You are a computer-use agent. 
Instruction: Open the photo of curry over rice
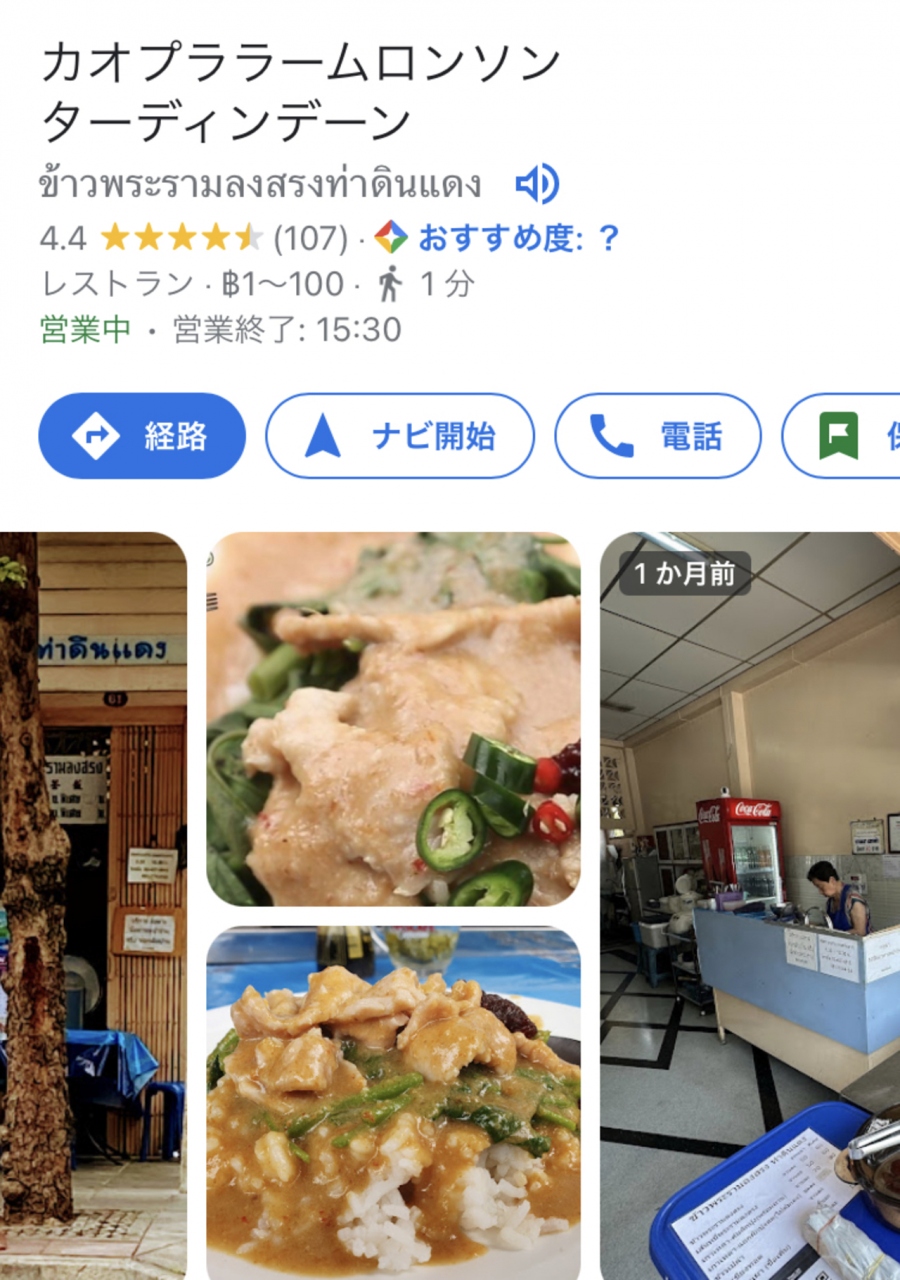(x=393, y=1100)
